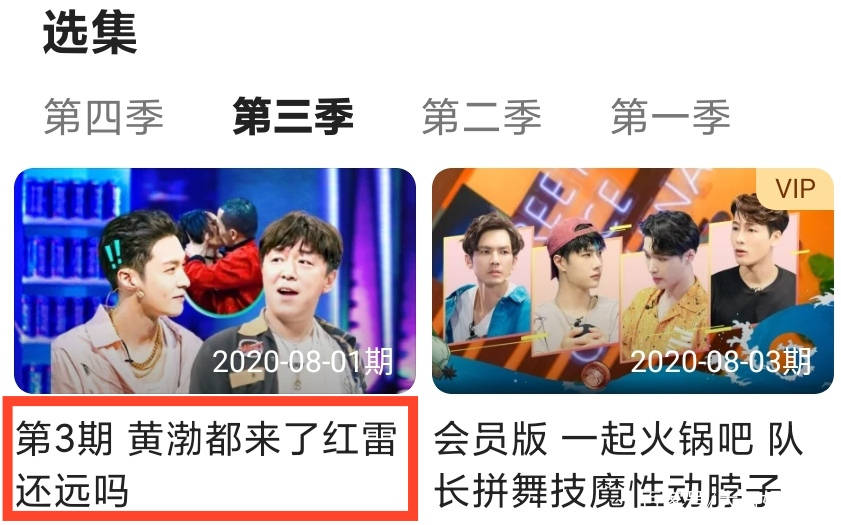Play episode 第3期 黄渤都来了红雷还远吗
Screen dimensions: 841x525
[214, 282]
